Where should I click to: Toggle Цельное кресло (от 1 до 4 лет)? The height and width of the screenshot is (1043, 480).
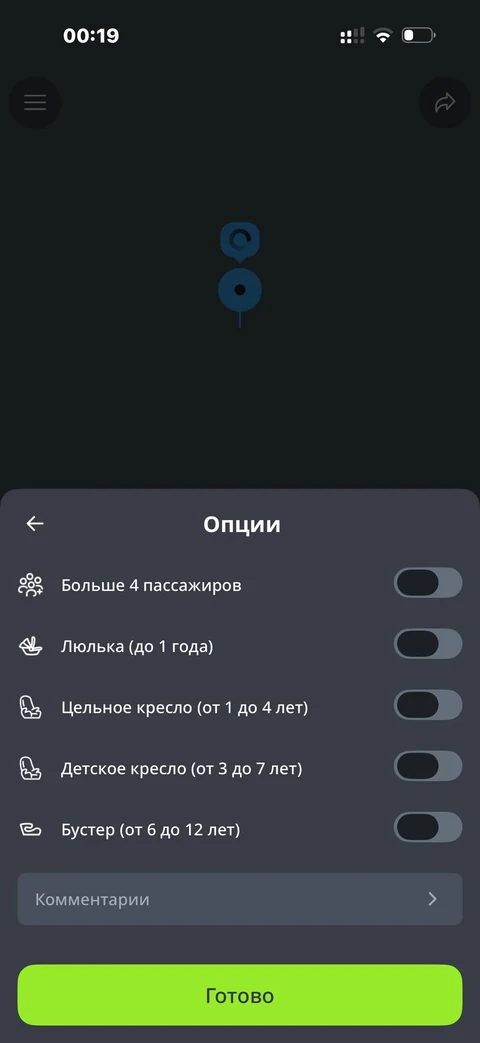428,705
